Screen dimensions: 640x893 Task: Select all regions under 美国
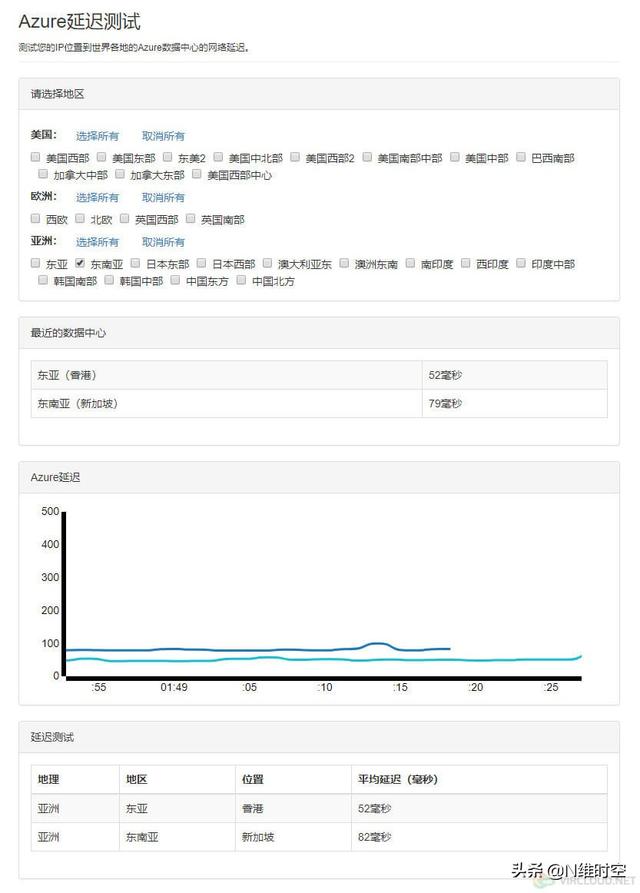(x=97, y=136)
